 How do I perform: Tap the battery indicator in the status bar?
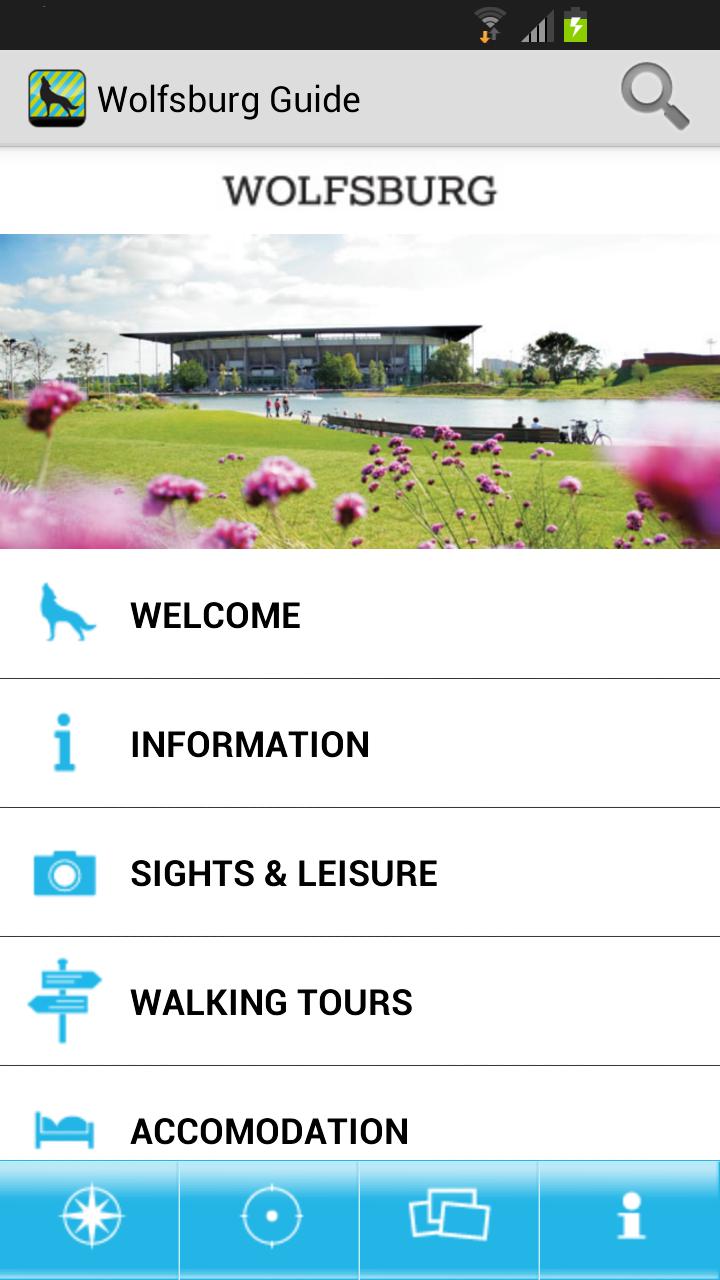click(574, 25)
